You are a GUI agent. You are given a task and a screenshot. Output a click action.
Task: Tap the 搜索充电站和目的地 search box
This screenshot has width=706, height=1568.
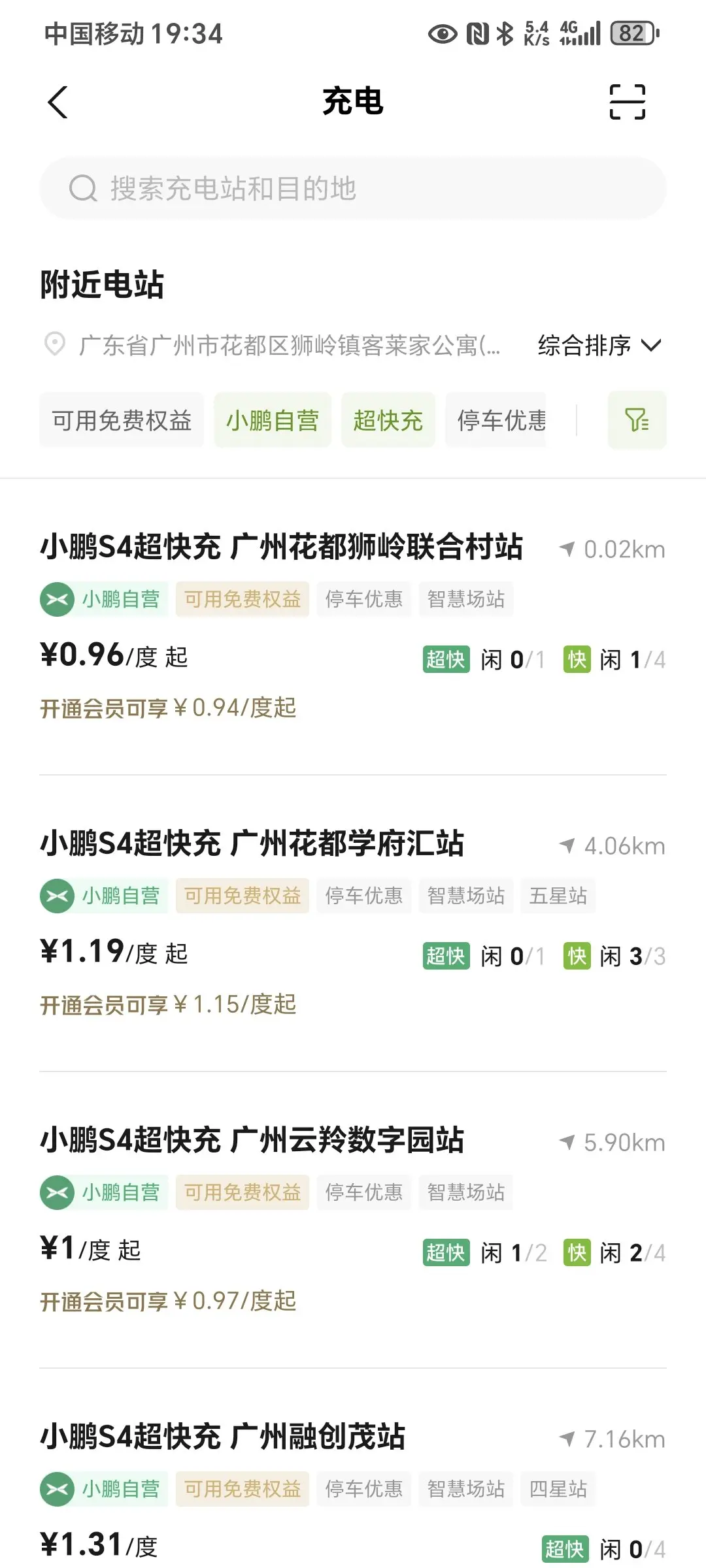coord(353,188)
